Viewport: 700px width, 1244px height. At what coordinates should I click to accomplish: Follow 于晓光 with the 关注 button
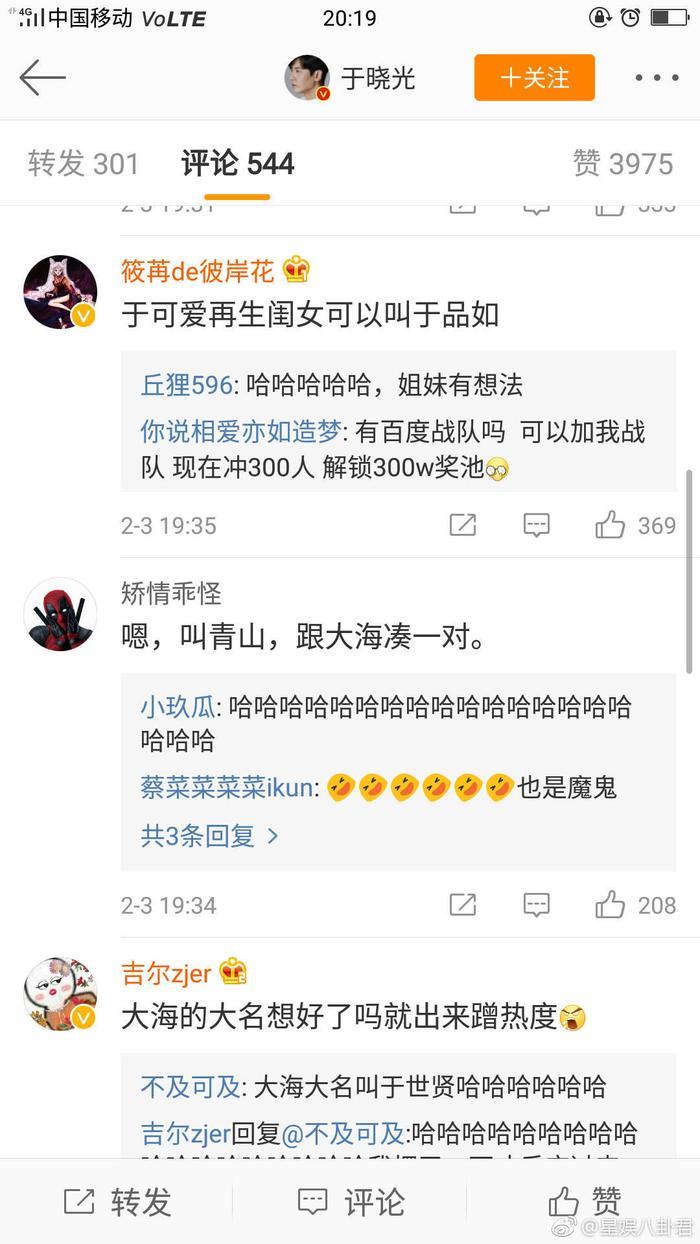(534, 78)
